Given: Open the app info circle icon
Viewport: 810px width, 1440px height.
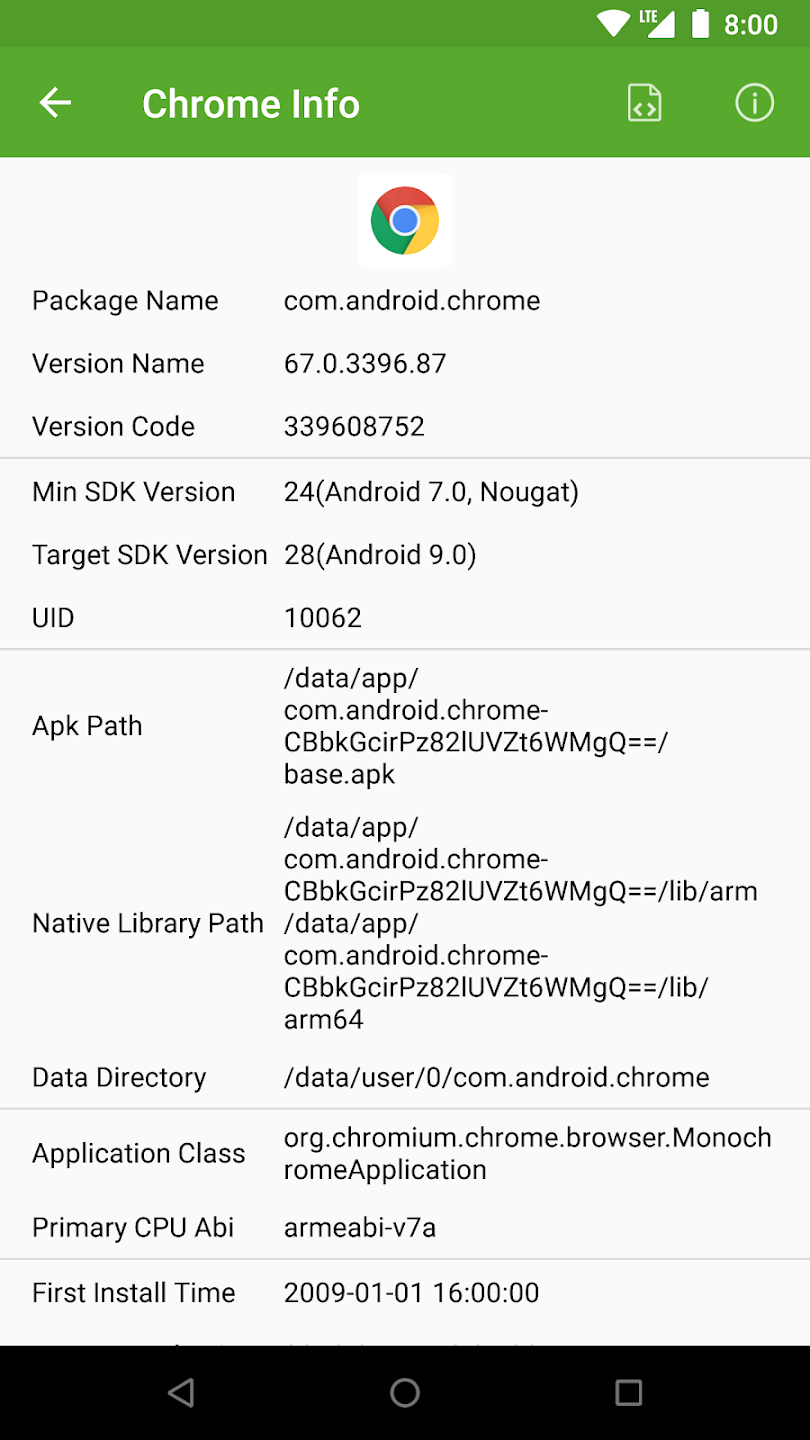Looking at the screenshot, I should 754,103.
